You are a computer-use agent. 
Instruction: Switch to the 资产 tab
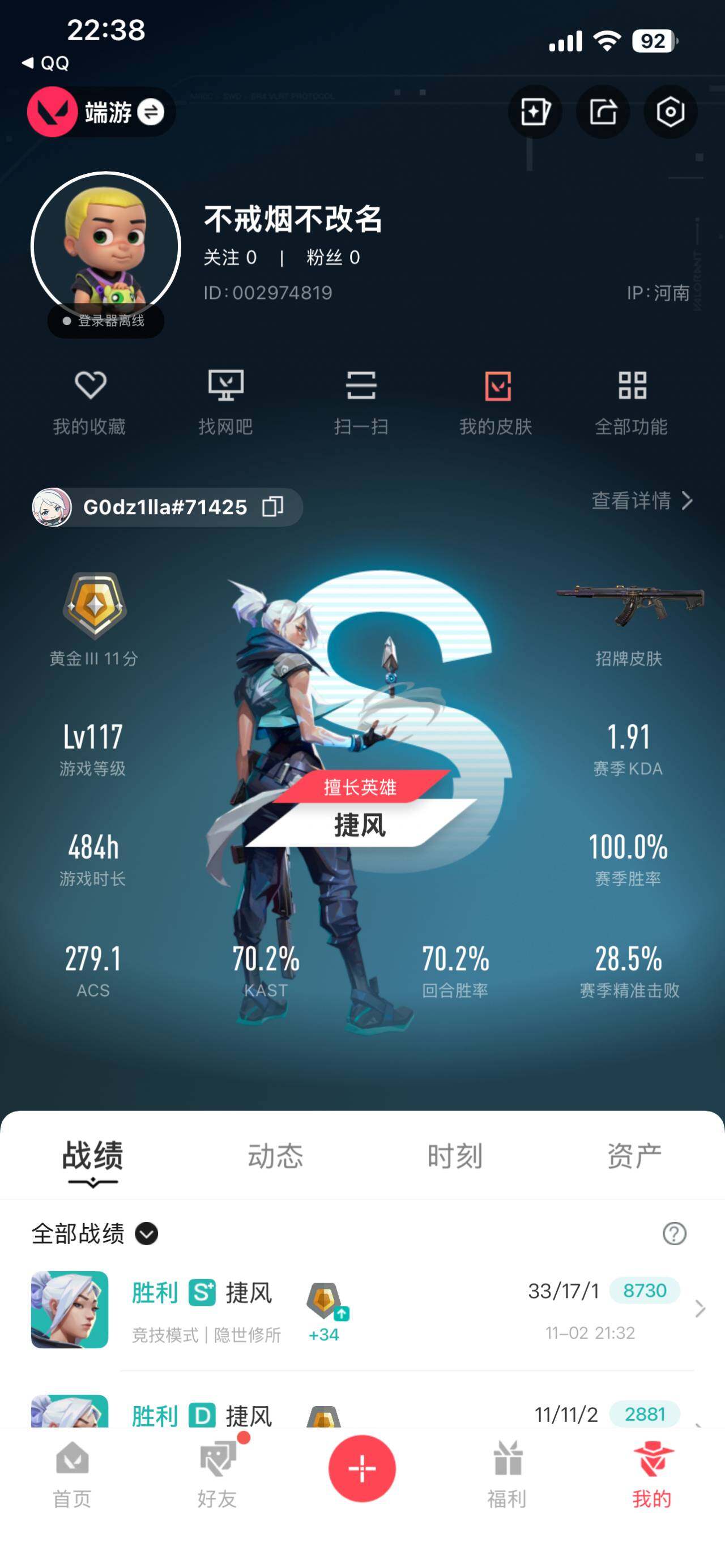634,1155
